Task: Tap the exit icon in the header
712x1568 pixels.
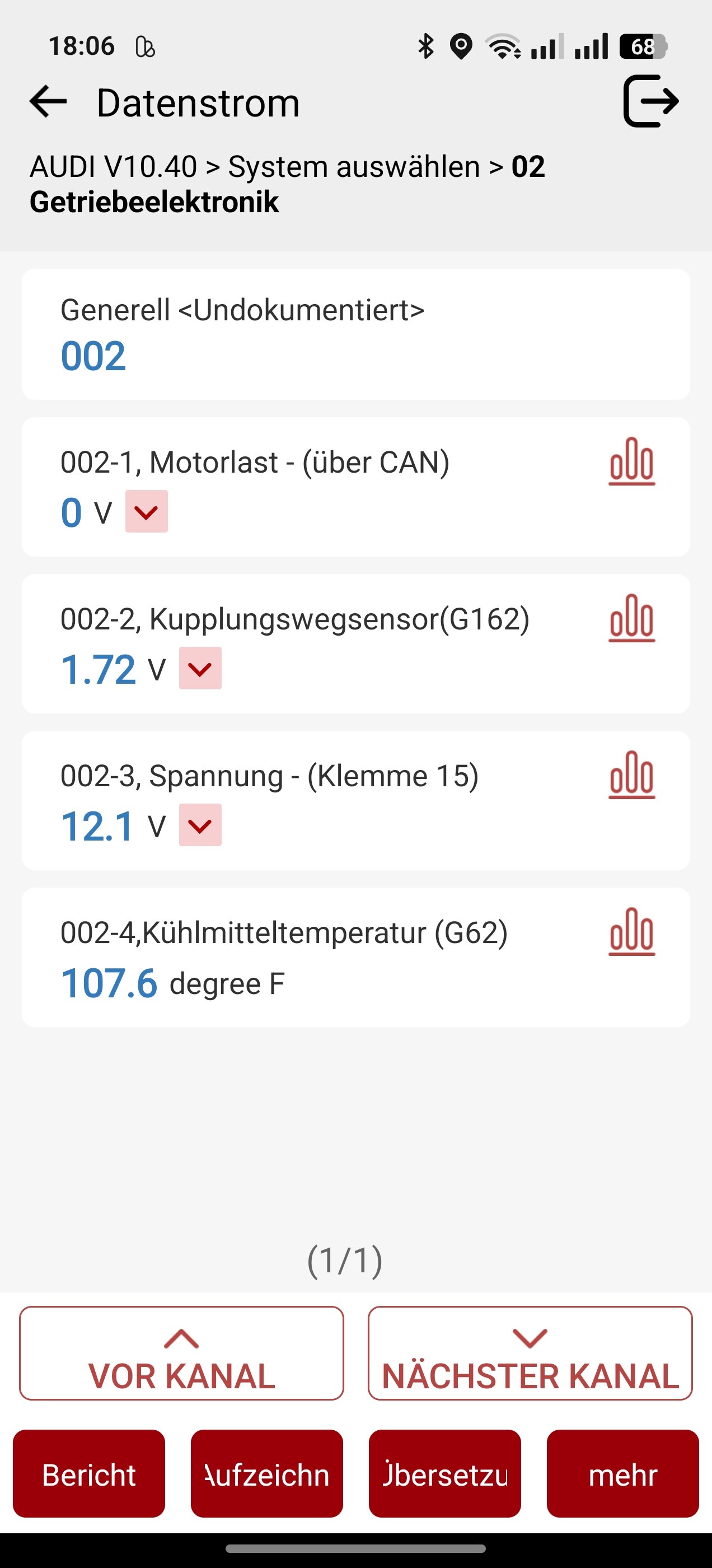Action: 650,101
